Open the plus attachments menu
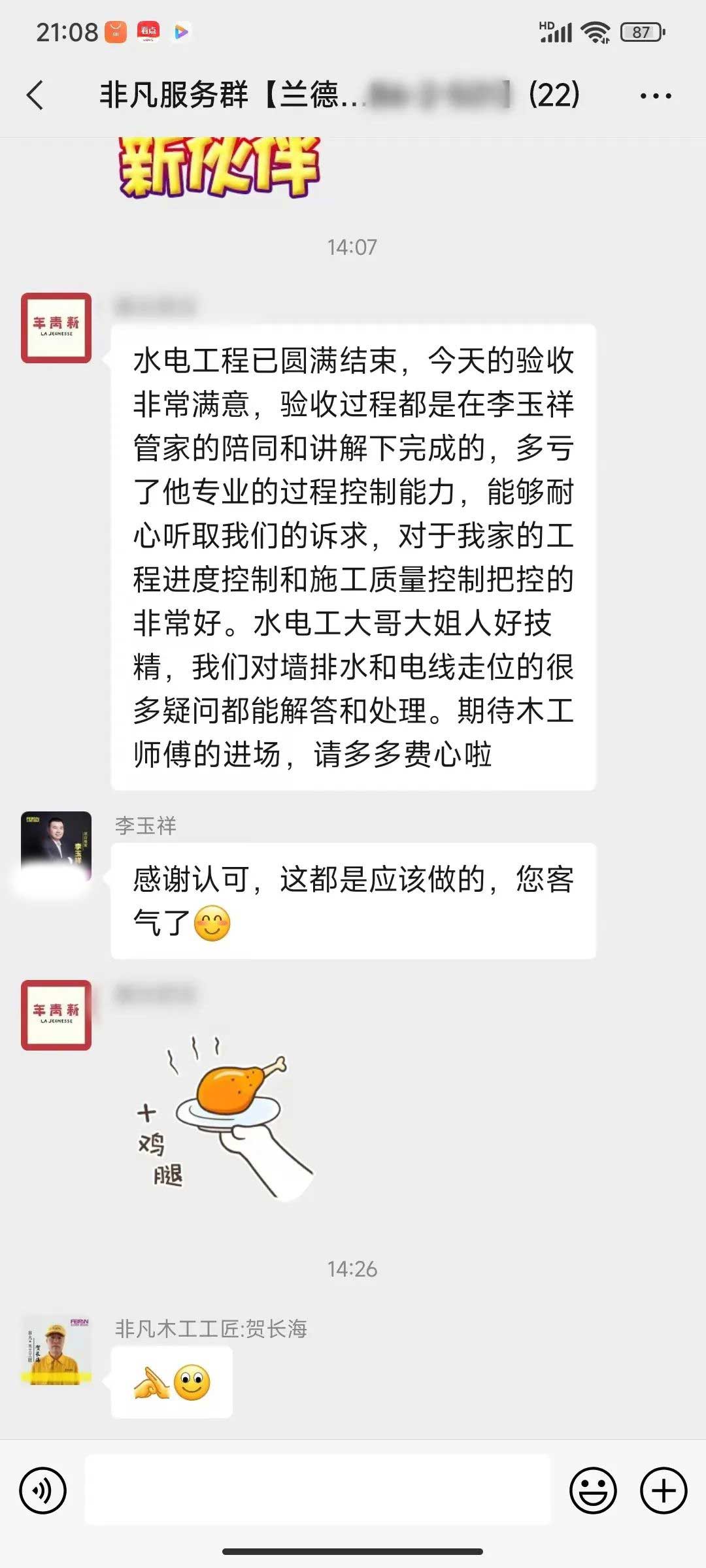 [664, 1491]
